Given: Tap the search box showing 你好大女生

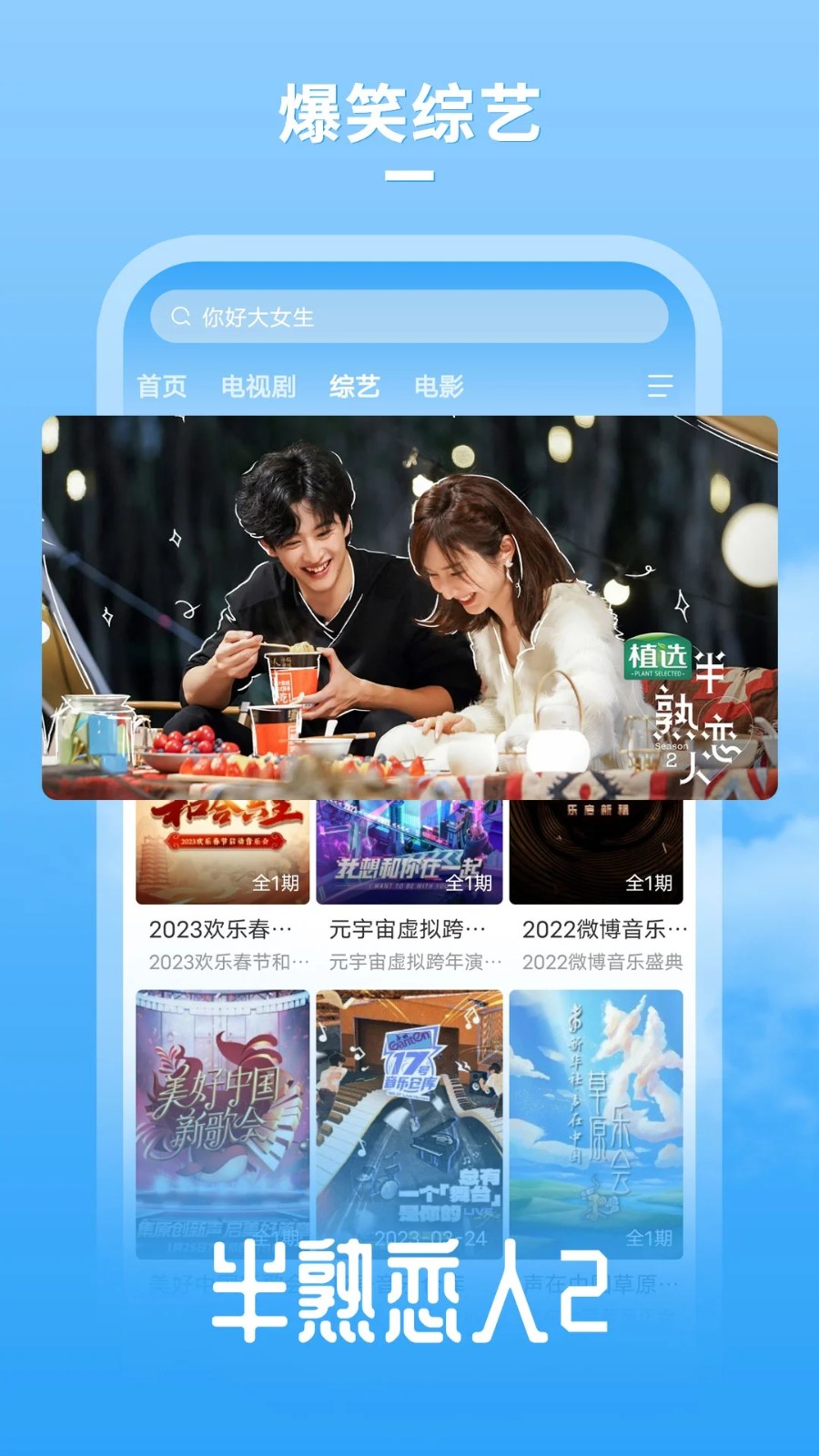Looking at the screenshot, I should [x=409, y=318].
